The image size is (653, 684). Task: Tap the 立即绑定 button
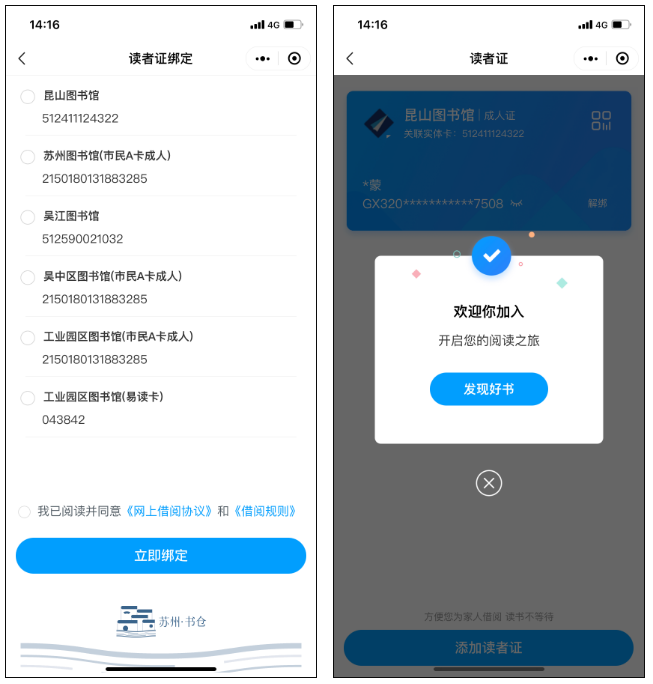click(x=161, y=556)
